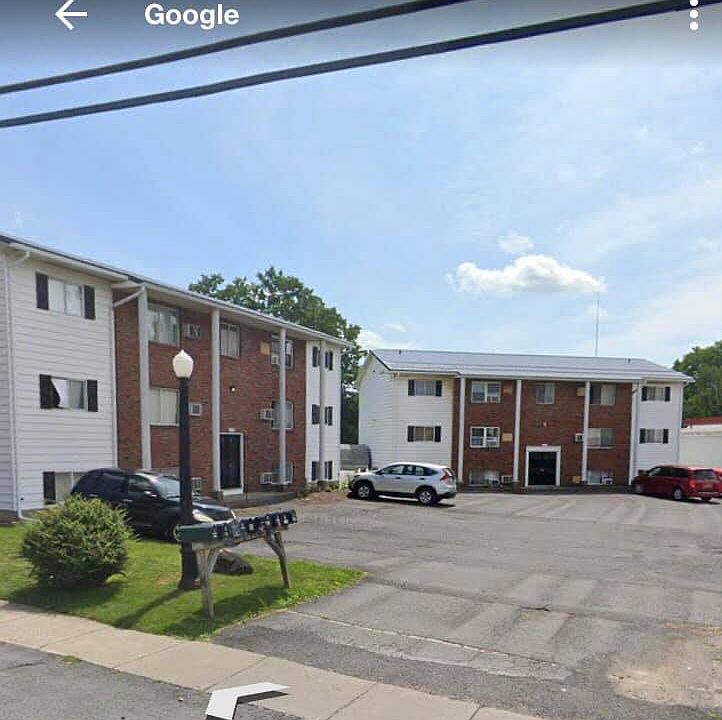Move along the street using navigation arrow
Viewport: 722px width, 720px height.
pos(244,698)
